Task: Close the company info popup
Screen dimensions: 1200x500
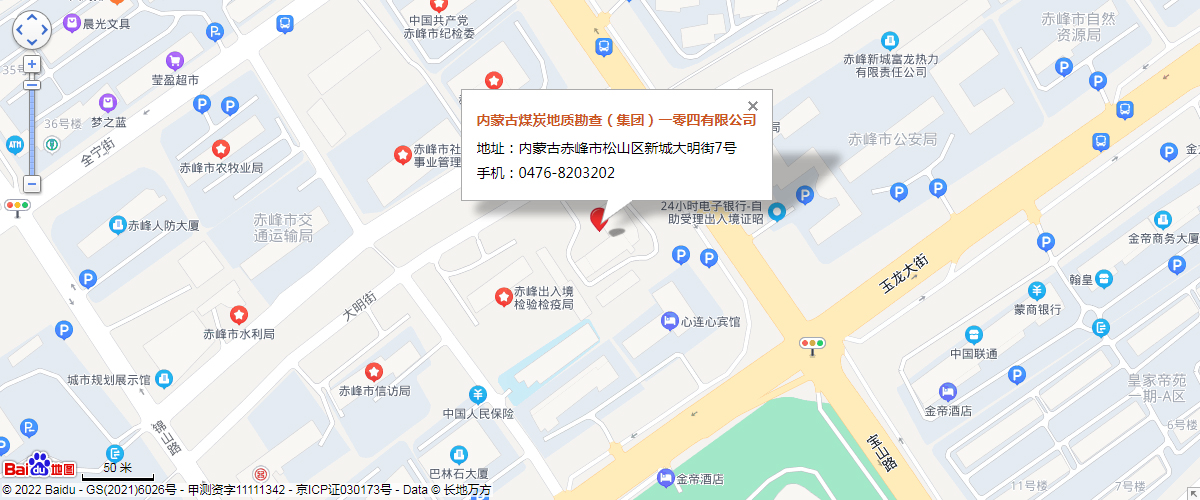Action: (x=753, y=105)
